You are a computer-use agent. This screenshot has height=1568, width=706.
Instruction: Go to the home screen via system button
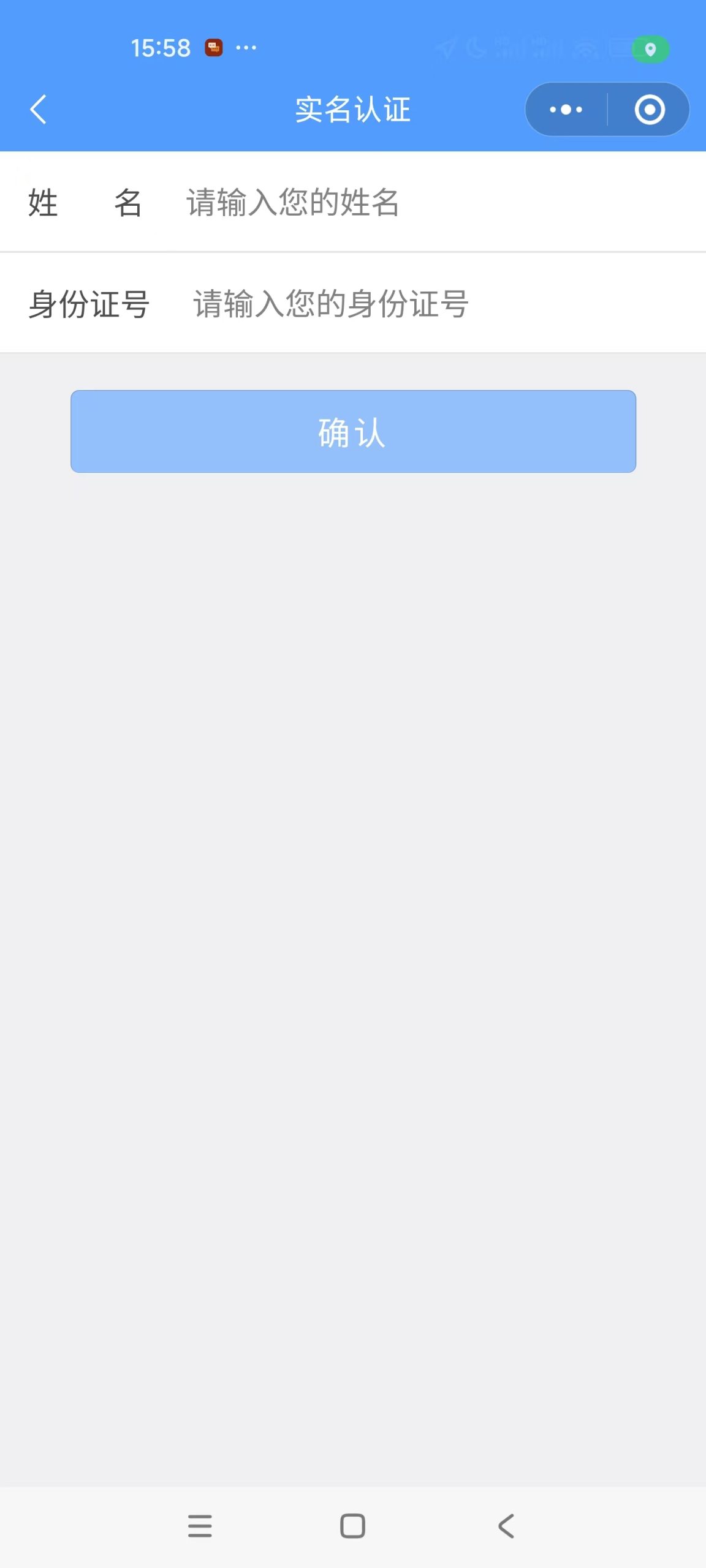tap(352, 1526)
